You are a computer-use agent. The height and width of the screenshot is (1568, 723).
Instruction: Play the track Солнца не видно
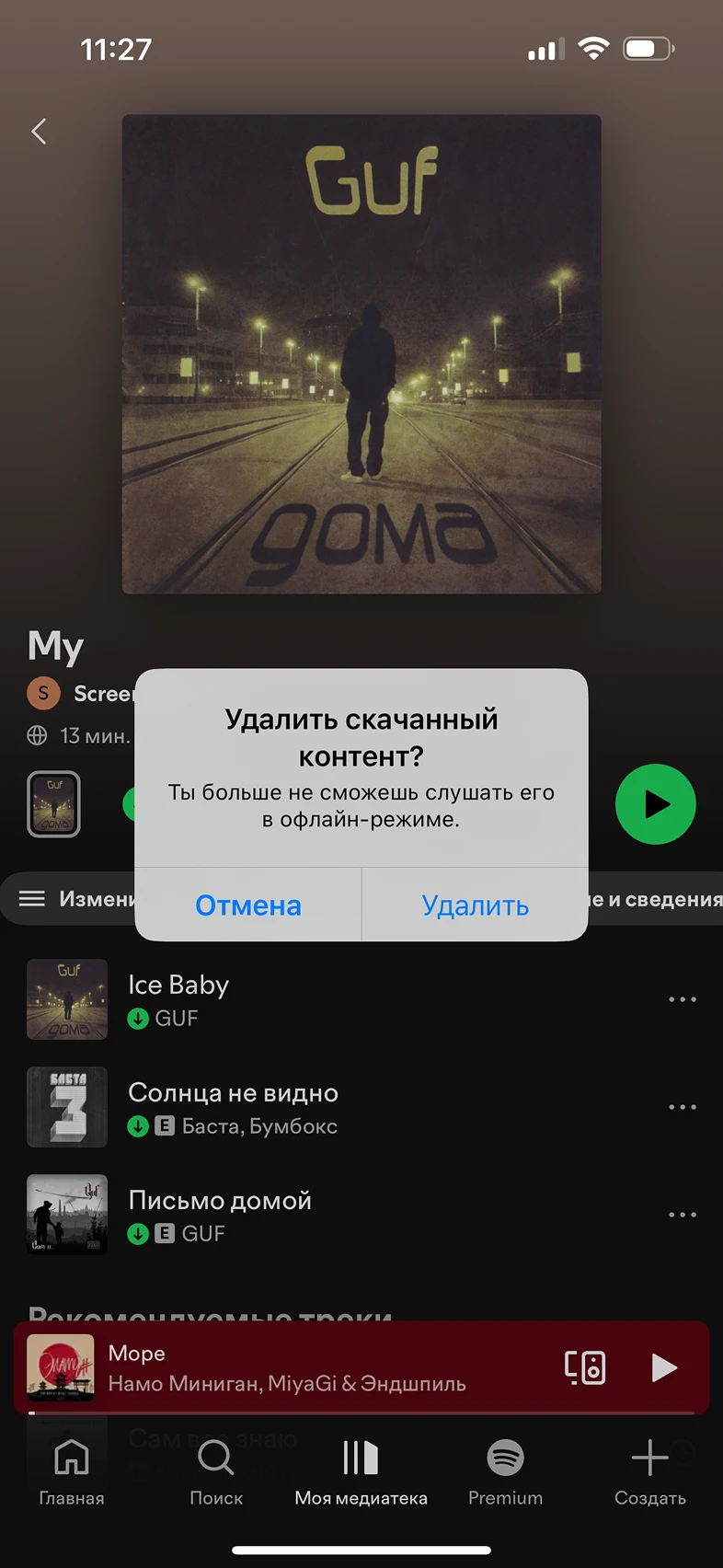click(x=276, y=1107)
